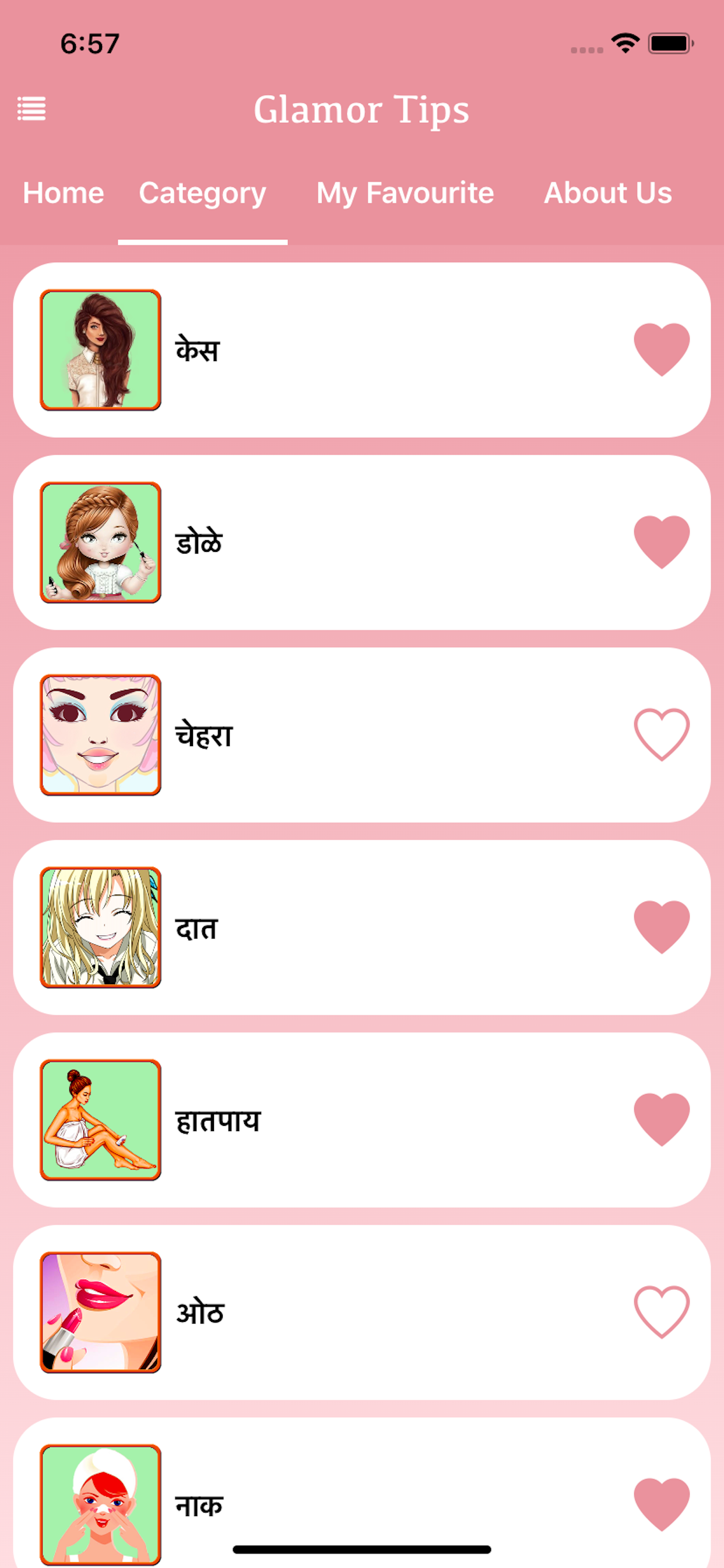
Task: Favourite the चेहरा category heart
Action: [x=662, y=734]
